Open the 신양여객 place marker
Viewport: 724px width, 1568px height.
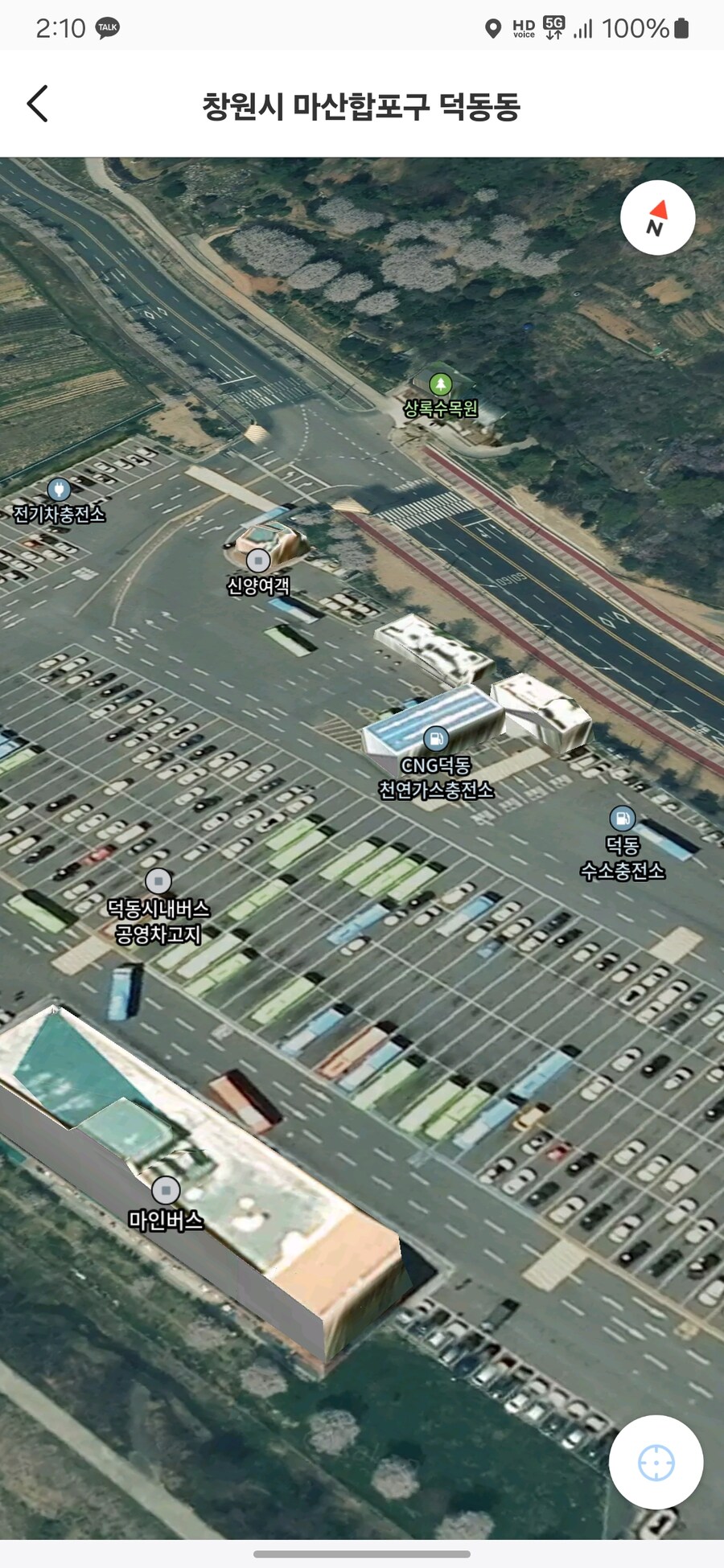(257, 560)
